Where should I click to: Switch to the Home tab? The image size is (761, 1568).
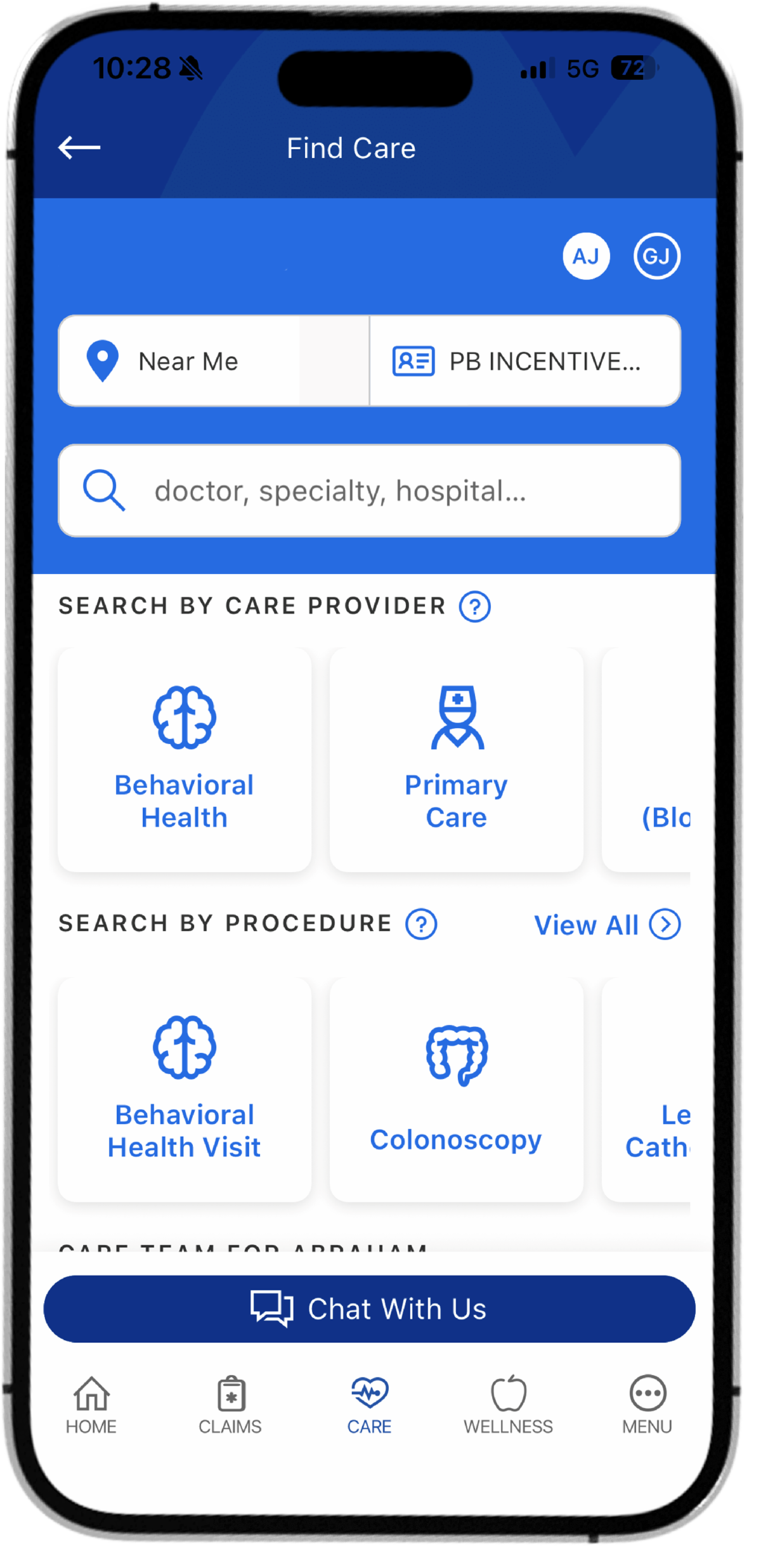(x=91, y=1405)
